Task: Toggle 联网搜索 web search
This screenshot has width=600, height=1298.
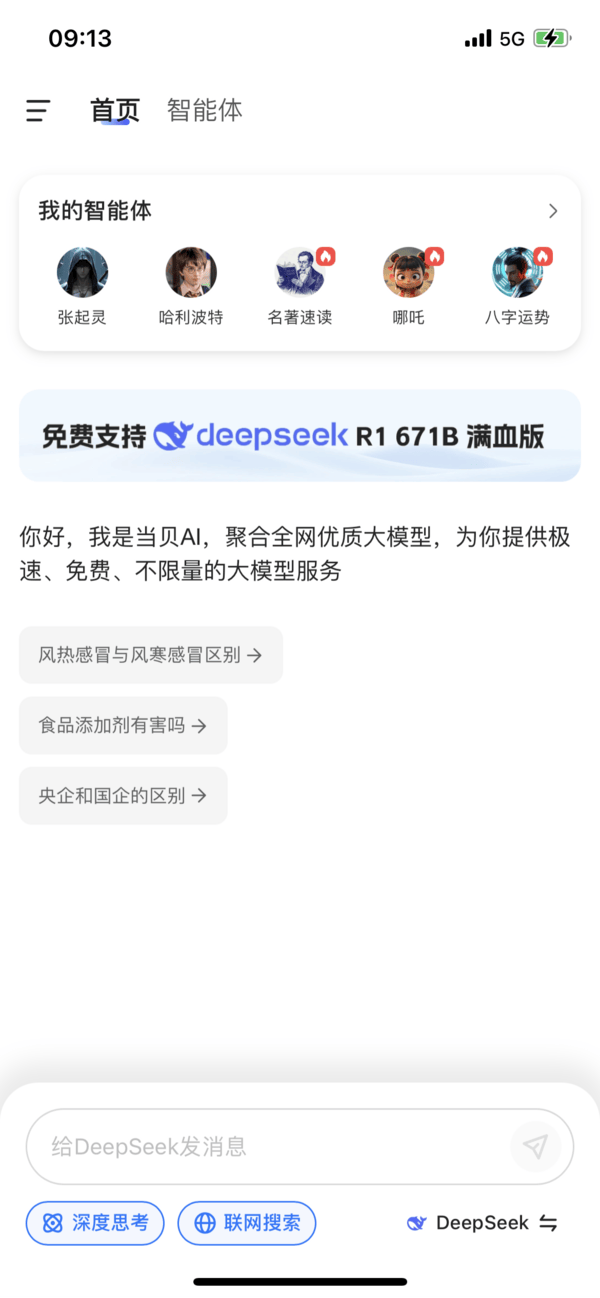Action: pyautogui.click(x=247, y=1223)
